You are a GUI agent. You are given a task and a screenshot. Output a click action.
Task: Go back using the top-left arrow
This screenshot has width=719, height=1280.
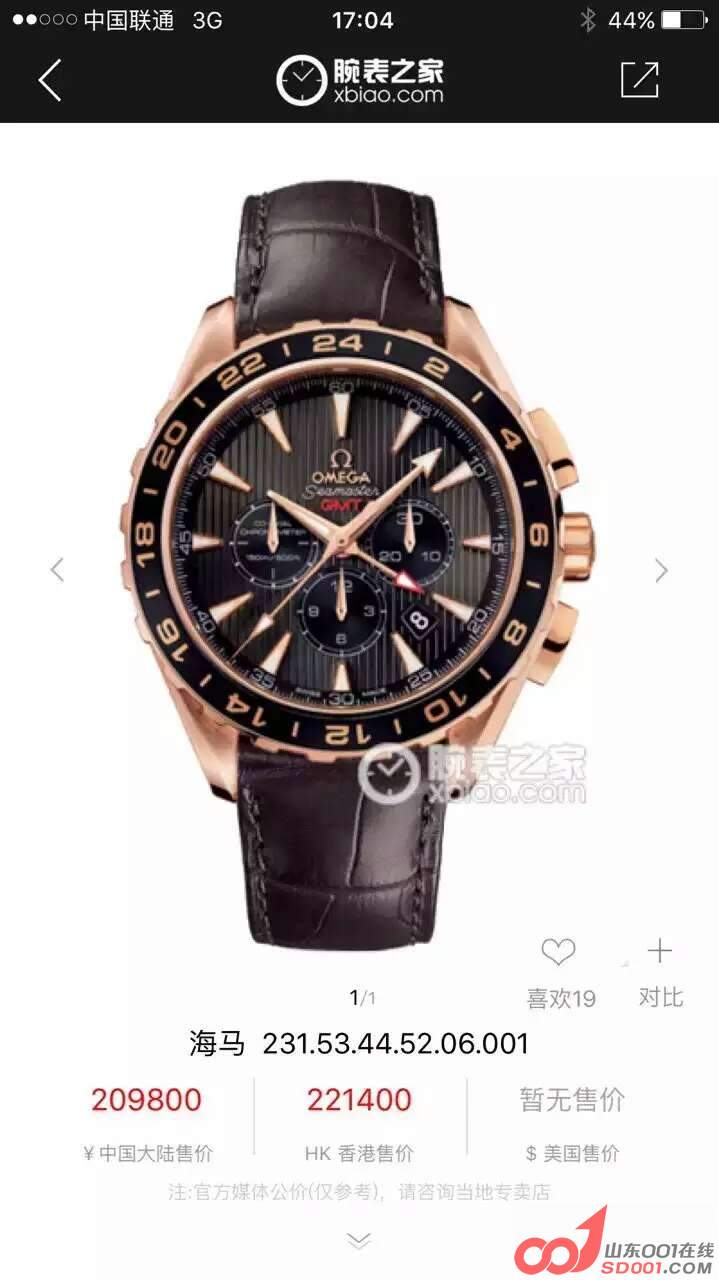[50, 80]
